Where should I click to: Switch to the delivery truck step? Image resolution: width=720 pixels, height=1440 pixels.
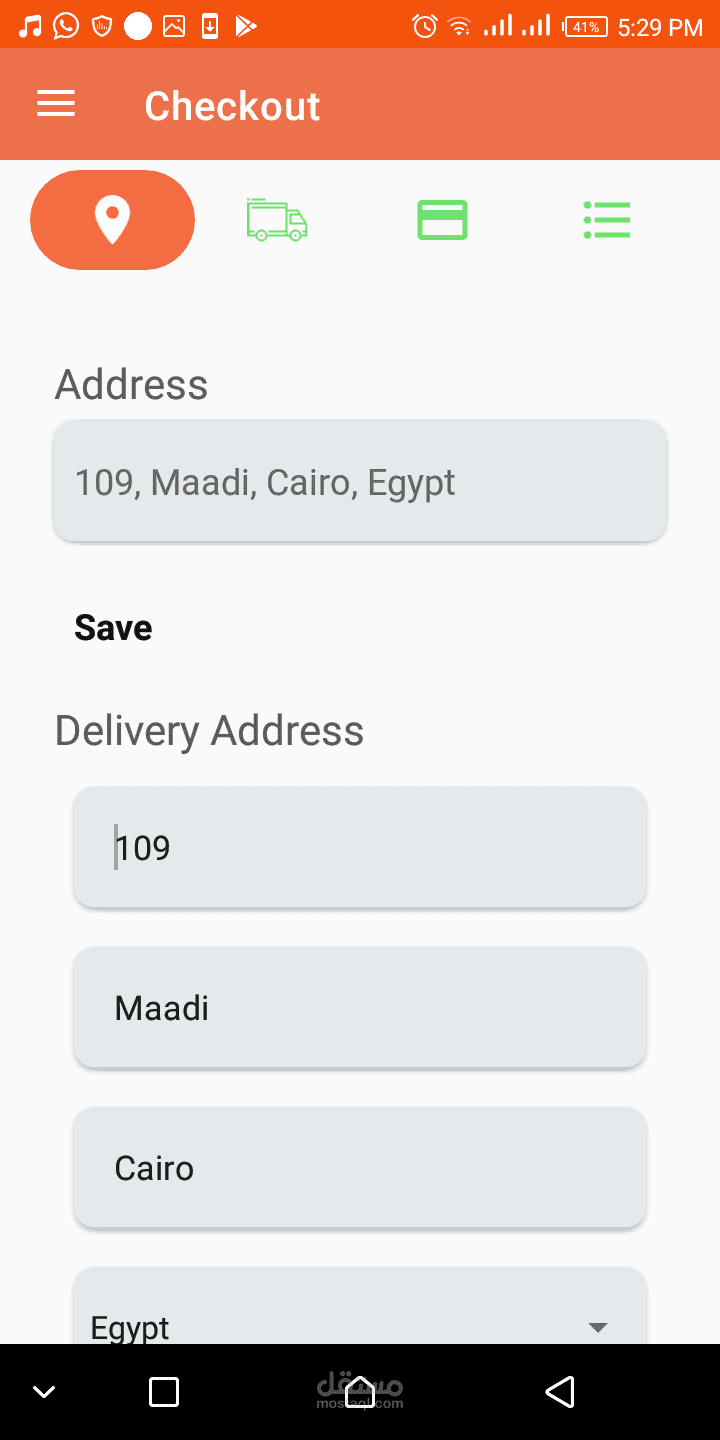tap(277, 220)
